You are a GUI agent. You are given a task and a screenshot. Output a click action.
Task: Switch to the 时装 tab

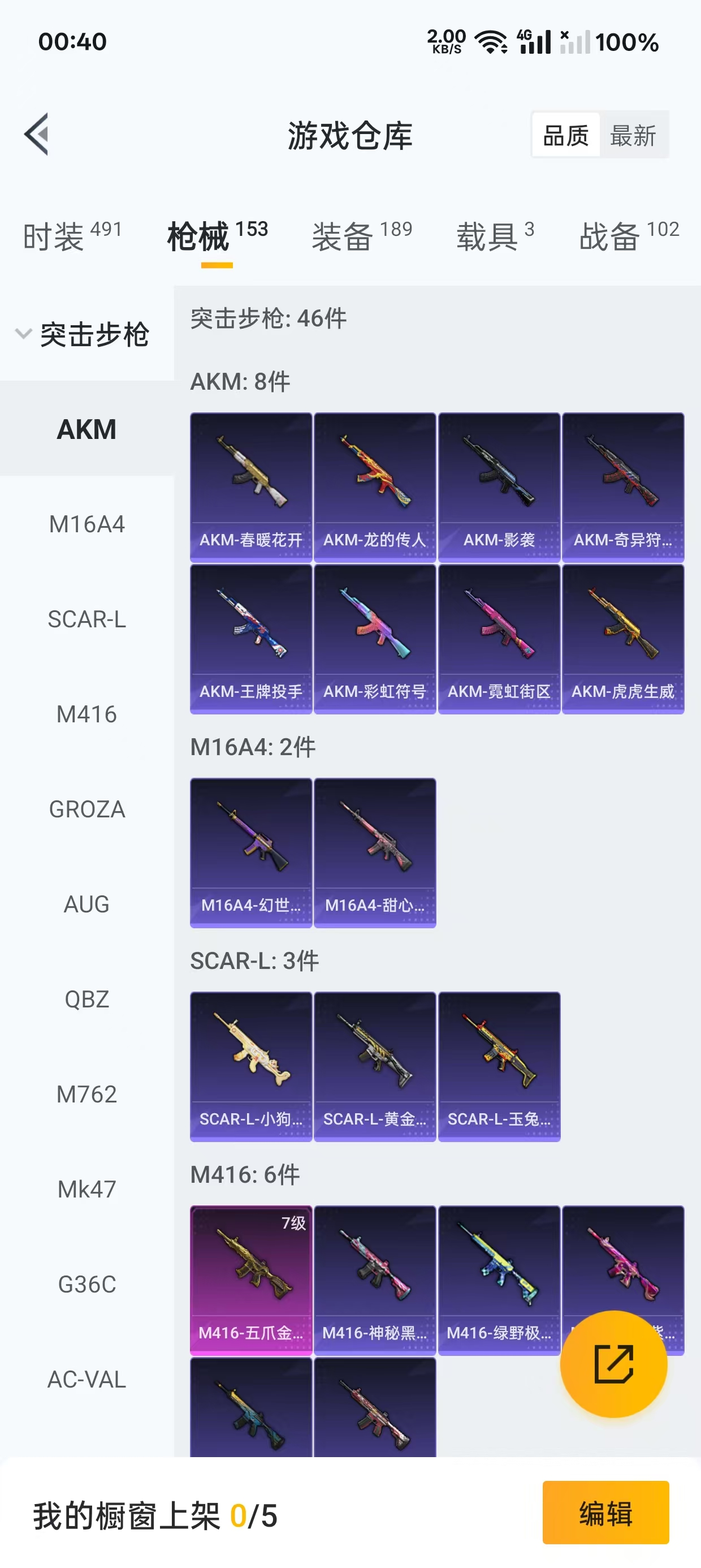[72, 236]
